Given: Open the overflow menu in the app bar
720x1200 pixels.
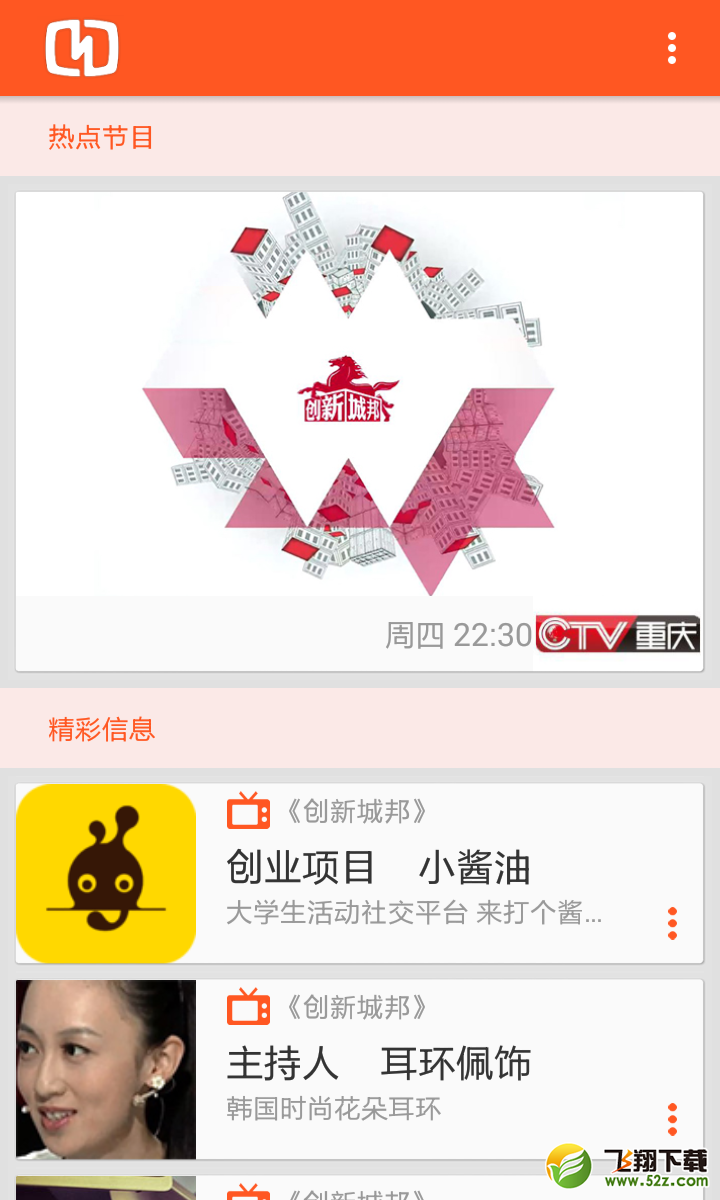Looking at the screenshot, I should [x=672, y=48].
